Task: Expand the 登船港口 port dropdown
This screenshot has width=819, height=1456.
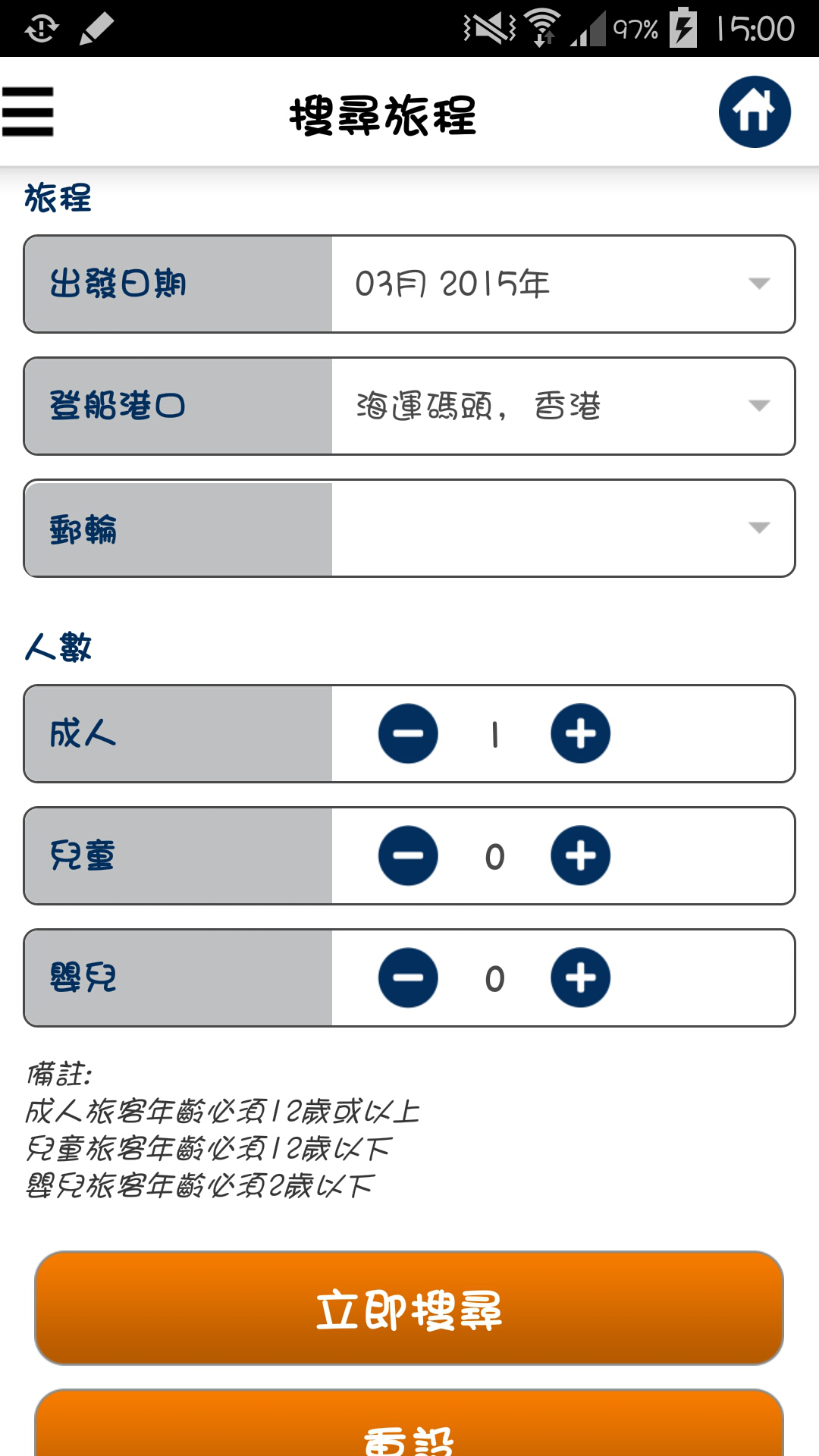Action: pos(563,406)
